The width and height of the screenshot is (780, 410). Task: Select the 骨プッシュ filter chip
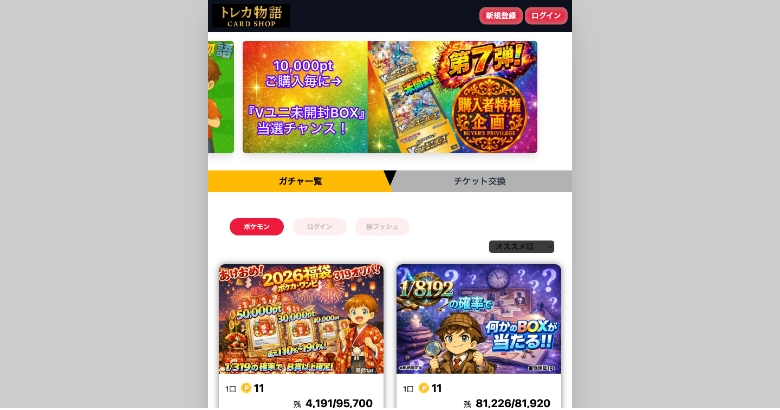[382, 227]
